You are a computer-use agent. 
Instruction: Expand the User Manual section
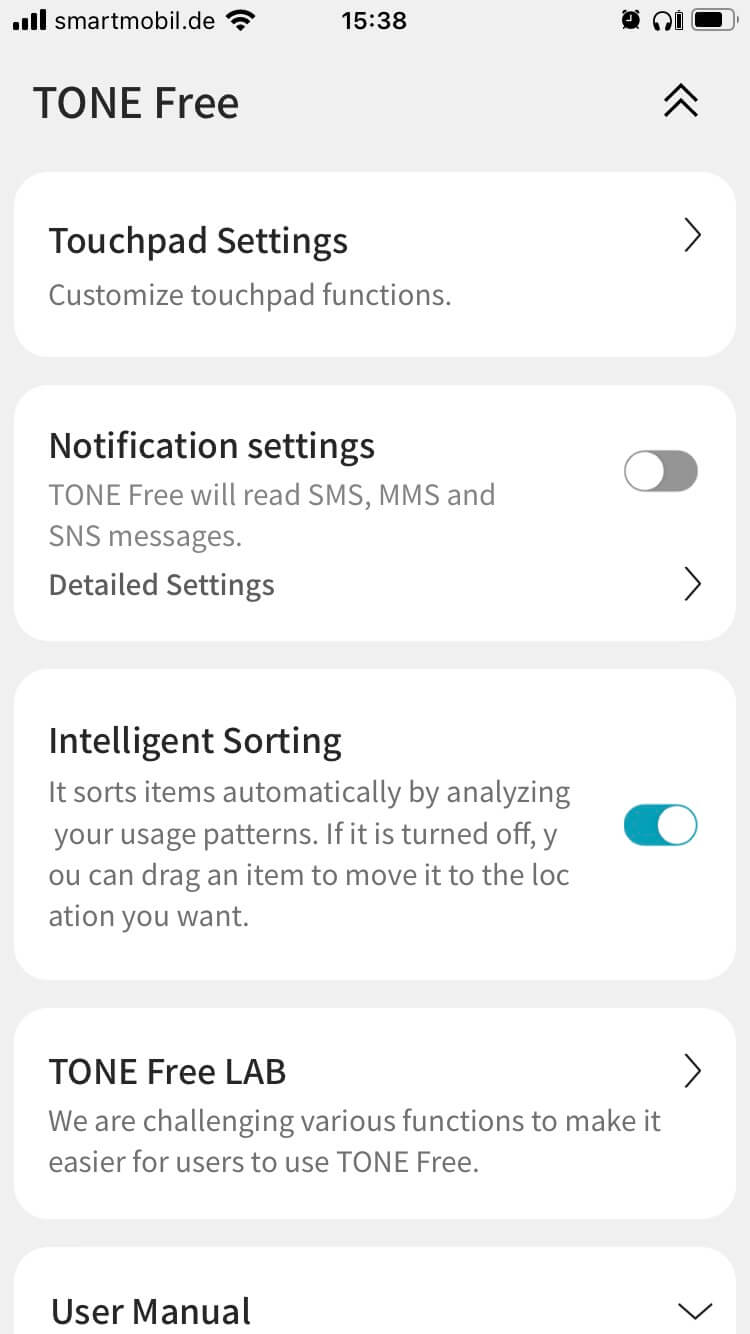[x=693, y=1309]
